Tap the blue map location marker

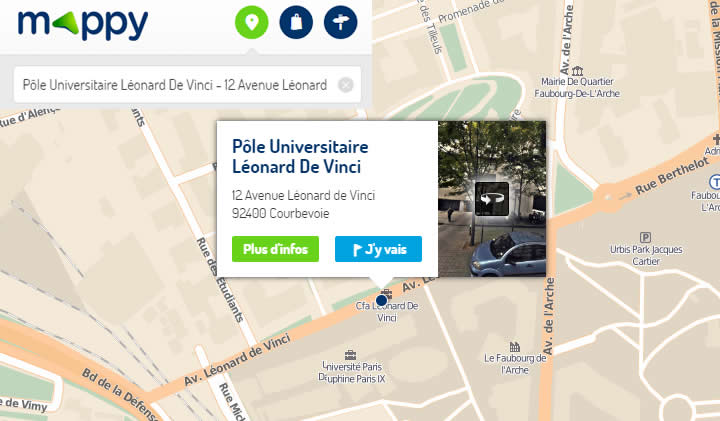tap(381, 299)
